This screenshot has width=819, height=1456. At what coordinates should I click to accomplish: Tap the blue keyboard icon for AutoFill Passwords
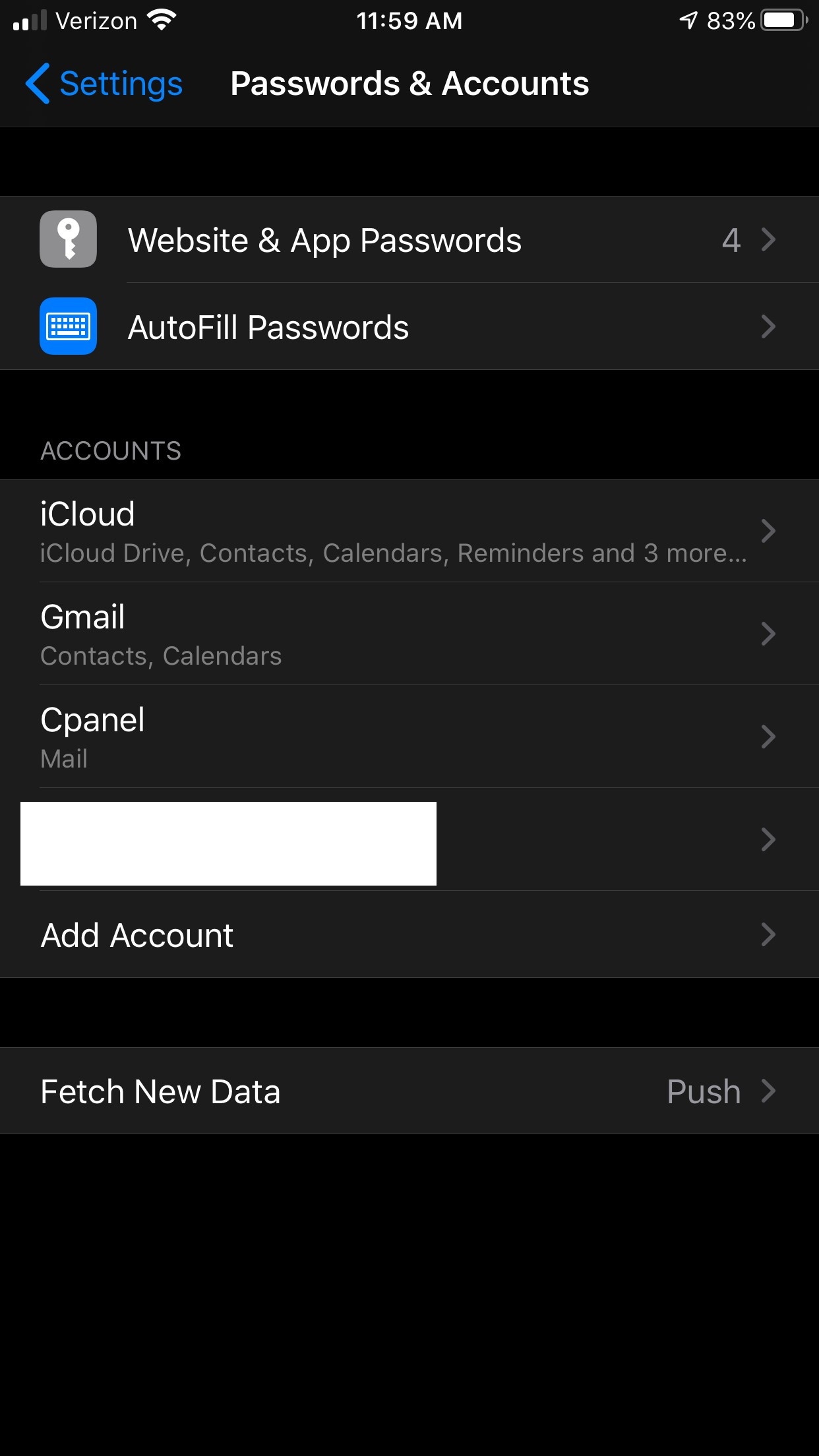[x=68, y=326]
